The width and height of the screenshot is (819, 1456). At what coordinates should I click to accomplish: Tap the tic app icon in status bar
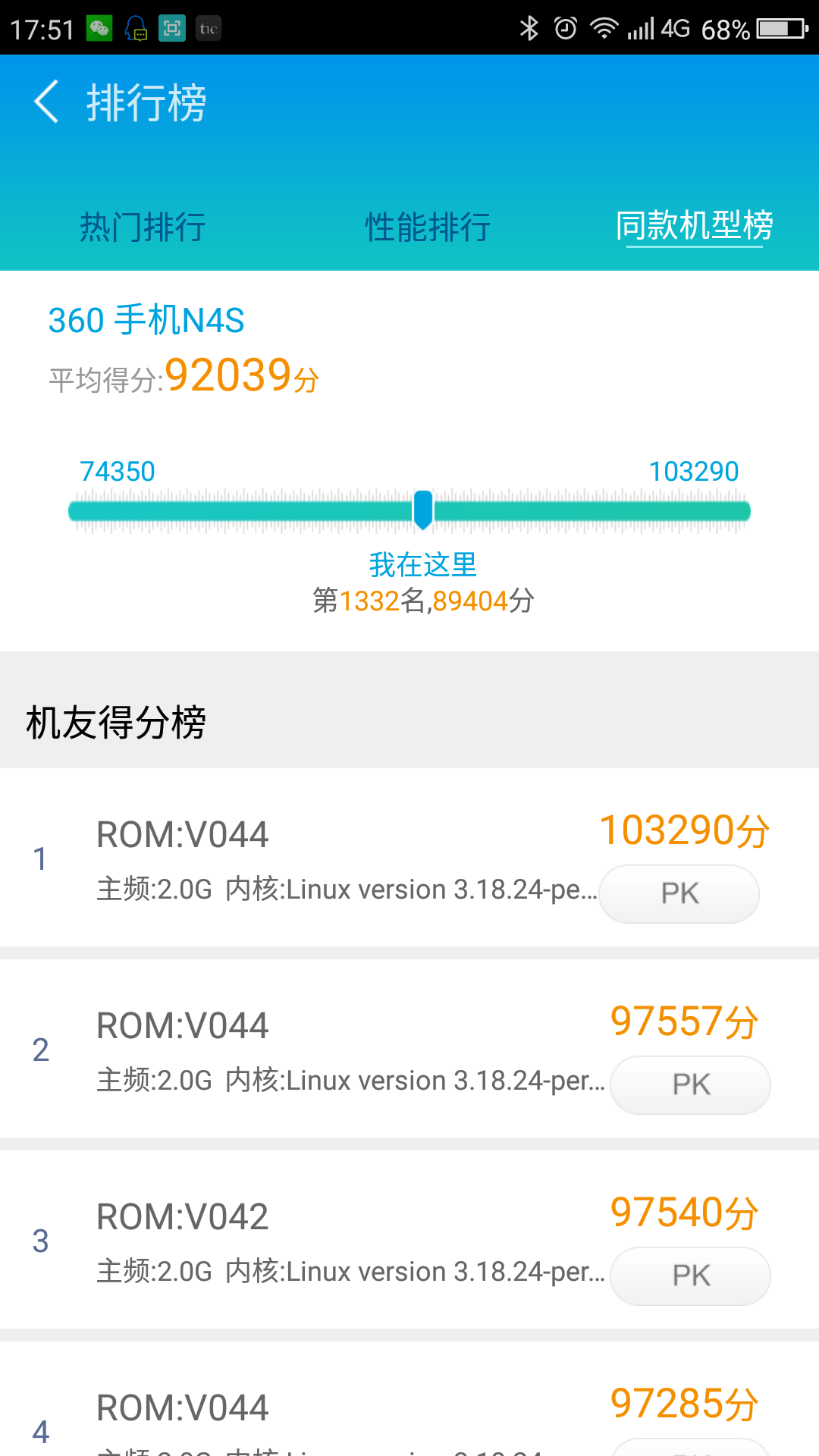(x=209, y=27)
